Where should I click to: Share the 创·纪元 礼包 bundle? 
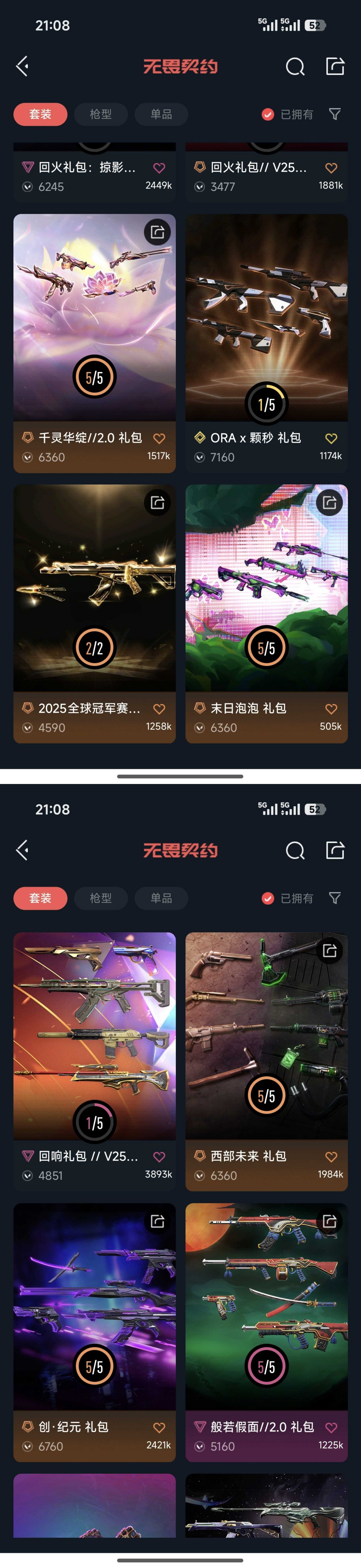158,1221
